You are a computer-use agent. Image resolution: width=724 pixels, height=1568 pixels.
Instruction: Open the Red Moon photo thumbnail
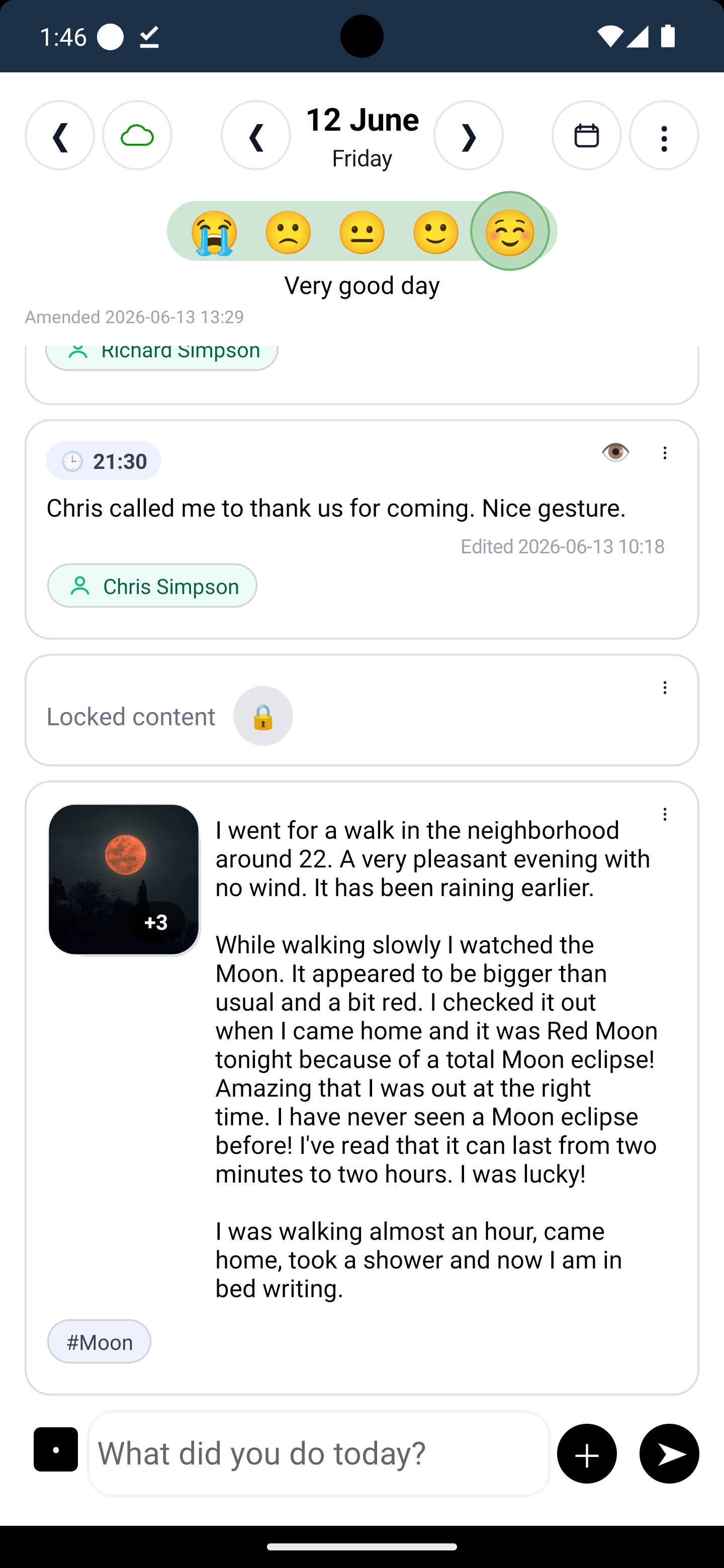(x=124, y=879)
